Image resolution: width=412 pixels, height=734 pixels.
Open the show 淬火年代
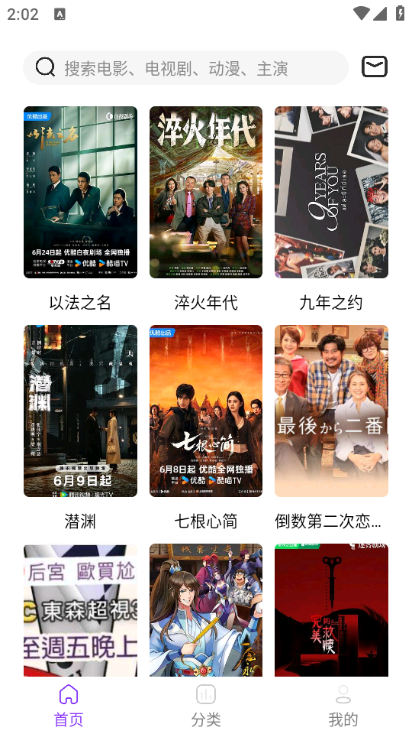coord(206,192)
